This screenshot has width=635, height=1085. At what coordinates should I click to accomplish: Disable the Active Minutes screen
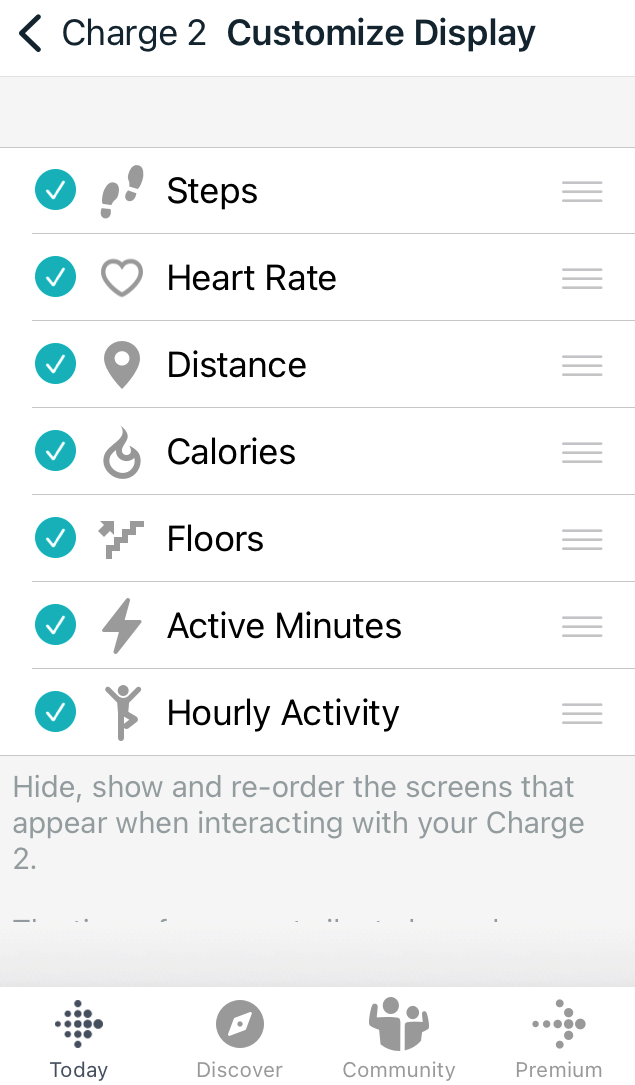coord(55,625)
